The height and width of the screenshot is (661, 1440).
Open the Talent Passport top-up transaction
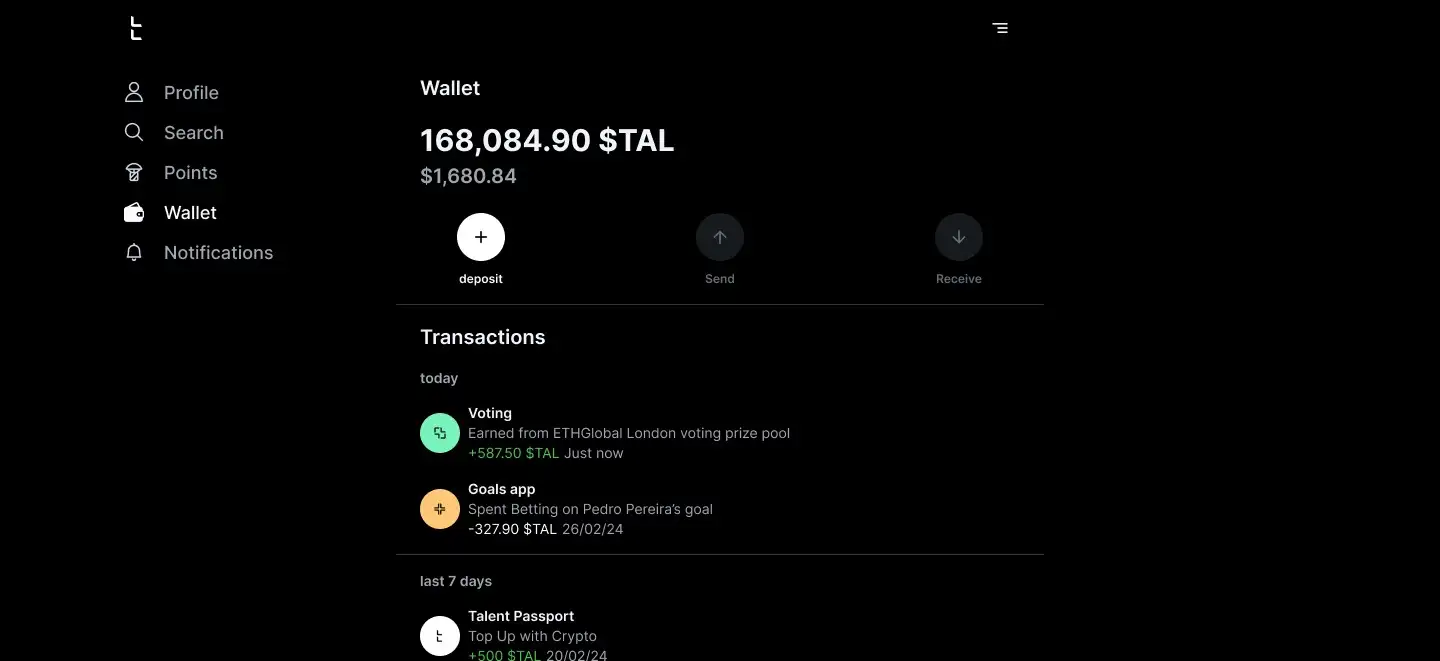[532, 636]
